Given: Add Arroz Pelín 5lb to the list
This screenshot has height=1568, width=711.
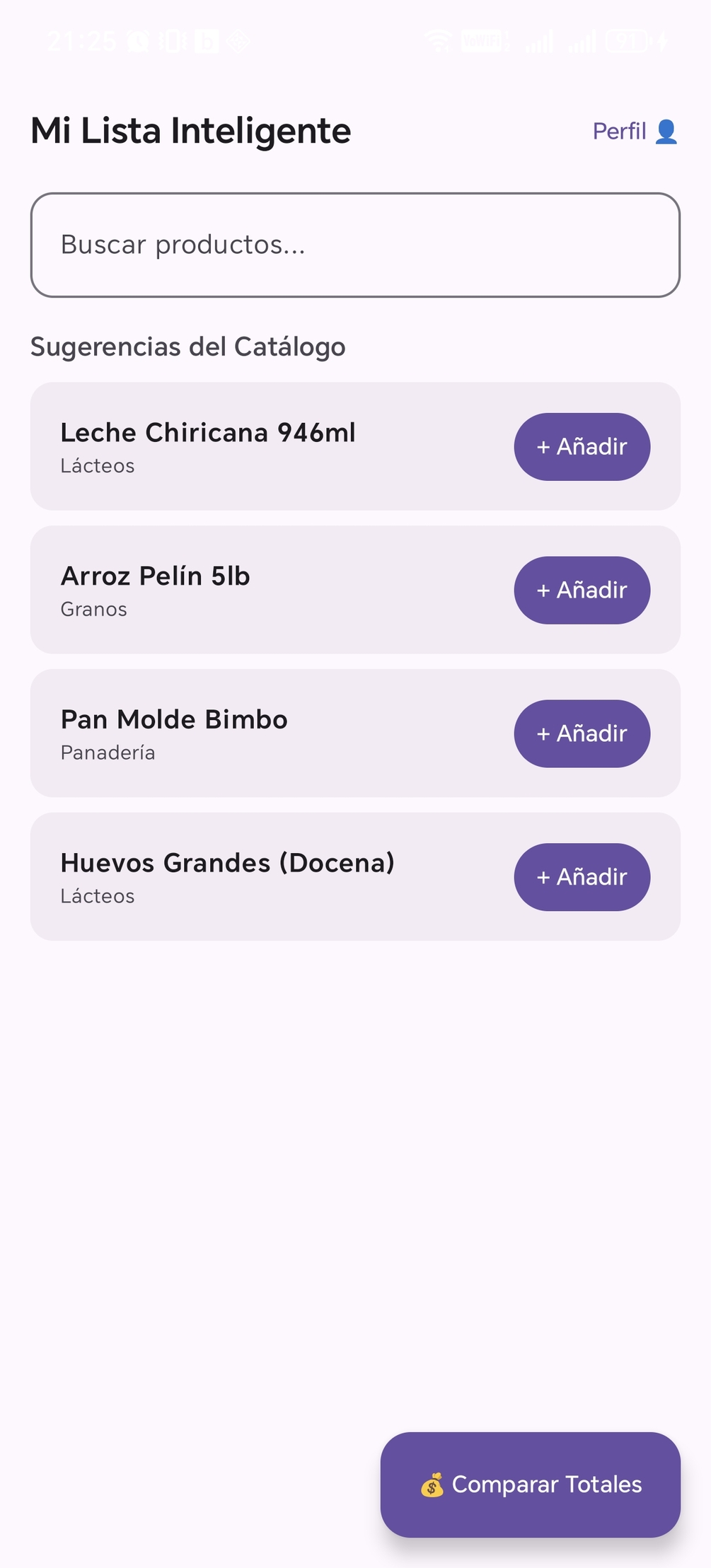Looking at the screenshot, I should click(582, 591).
